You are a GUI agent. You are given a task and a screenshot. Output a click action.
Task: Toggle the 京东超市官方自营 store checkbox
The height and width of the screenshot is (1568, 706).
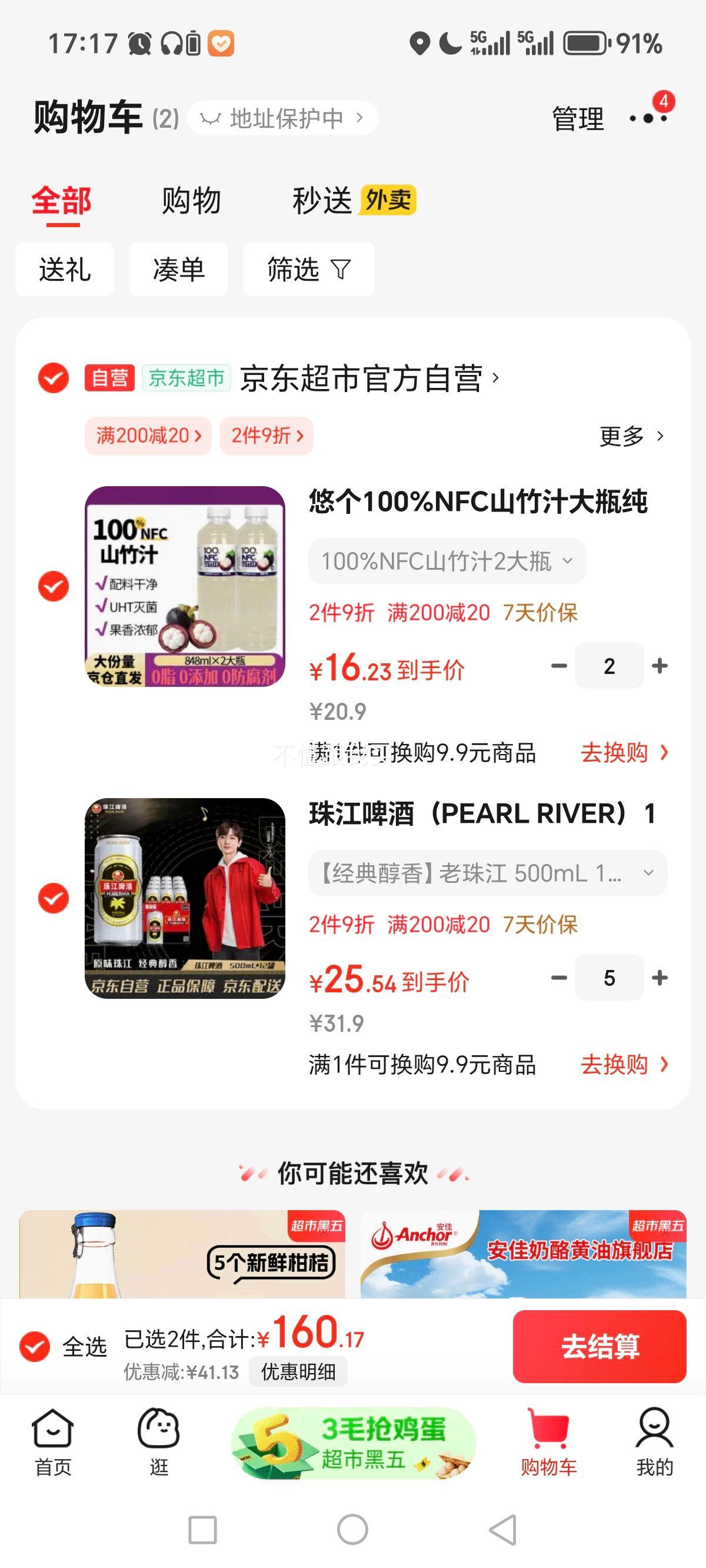tap(52, 378)
